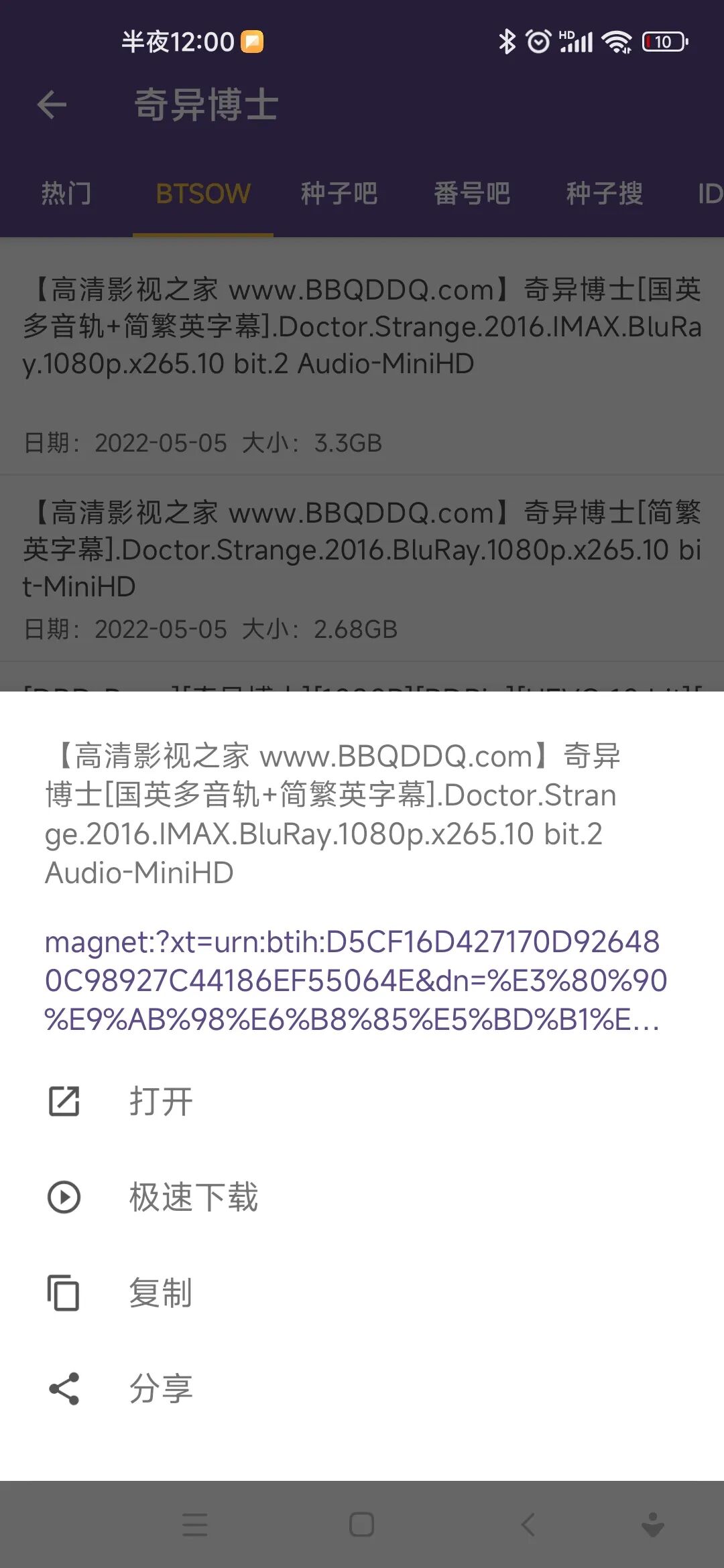The width and height of the screenshot is (724, 1568).
Task: Switch to the 种子搜 tab
Action: tap(604, 194)
